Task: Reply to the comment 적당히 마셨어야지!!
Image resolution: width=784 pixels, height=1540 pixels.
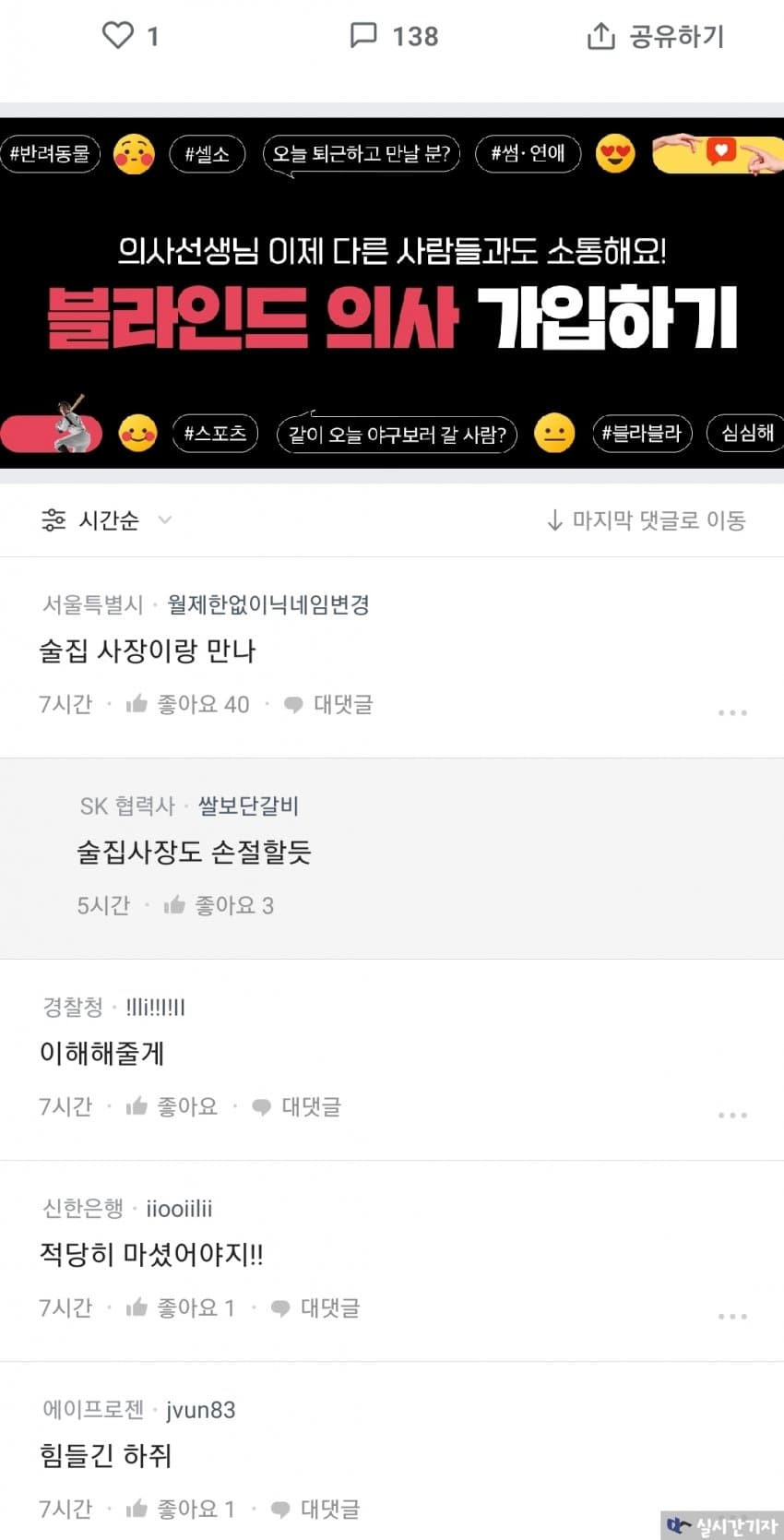Action: tap(315, 1307)
